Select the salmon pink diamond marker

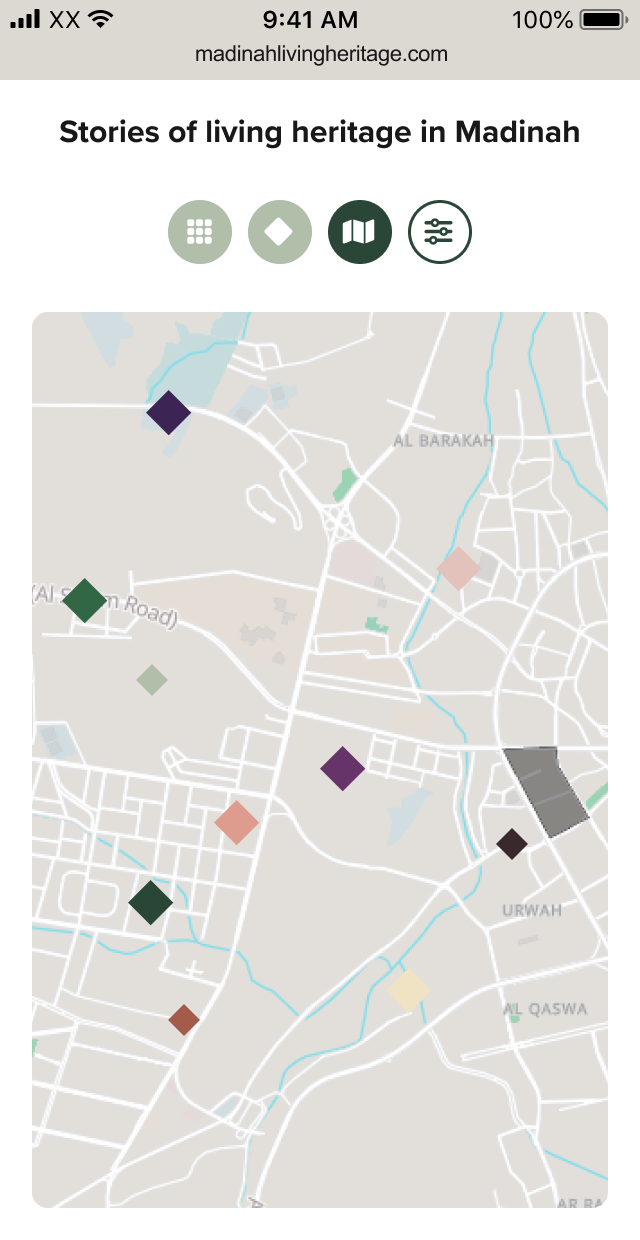click(237, 822)
